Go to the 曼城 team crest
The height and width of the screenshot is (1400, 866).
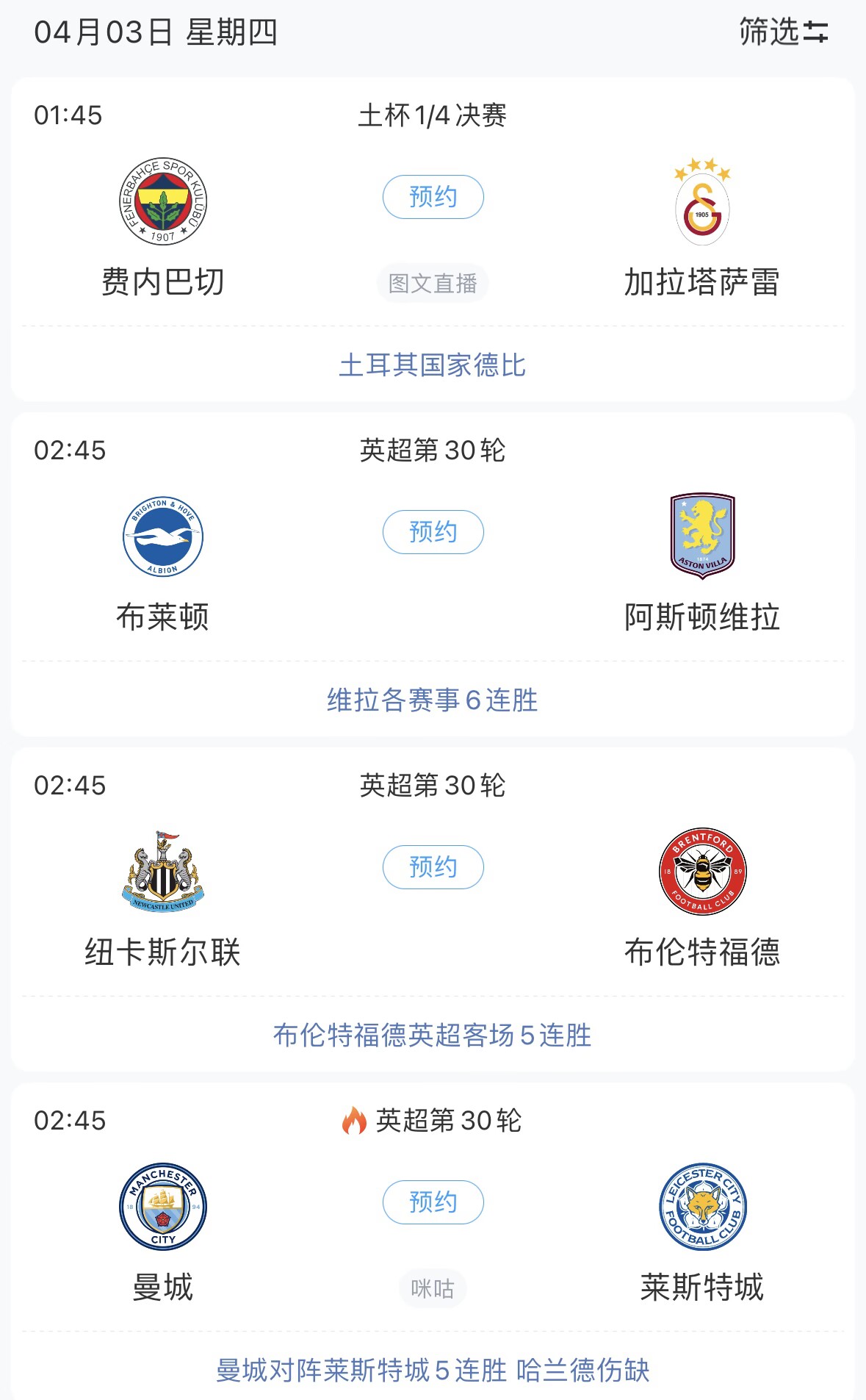[163, 1207]
